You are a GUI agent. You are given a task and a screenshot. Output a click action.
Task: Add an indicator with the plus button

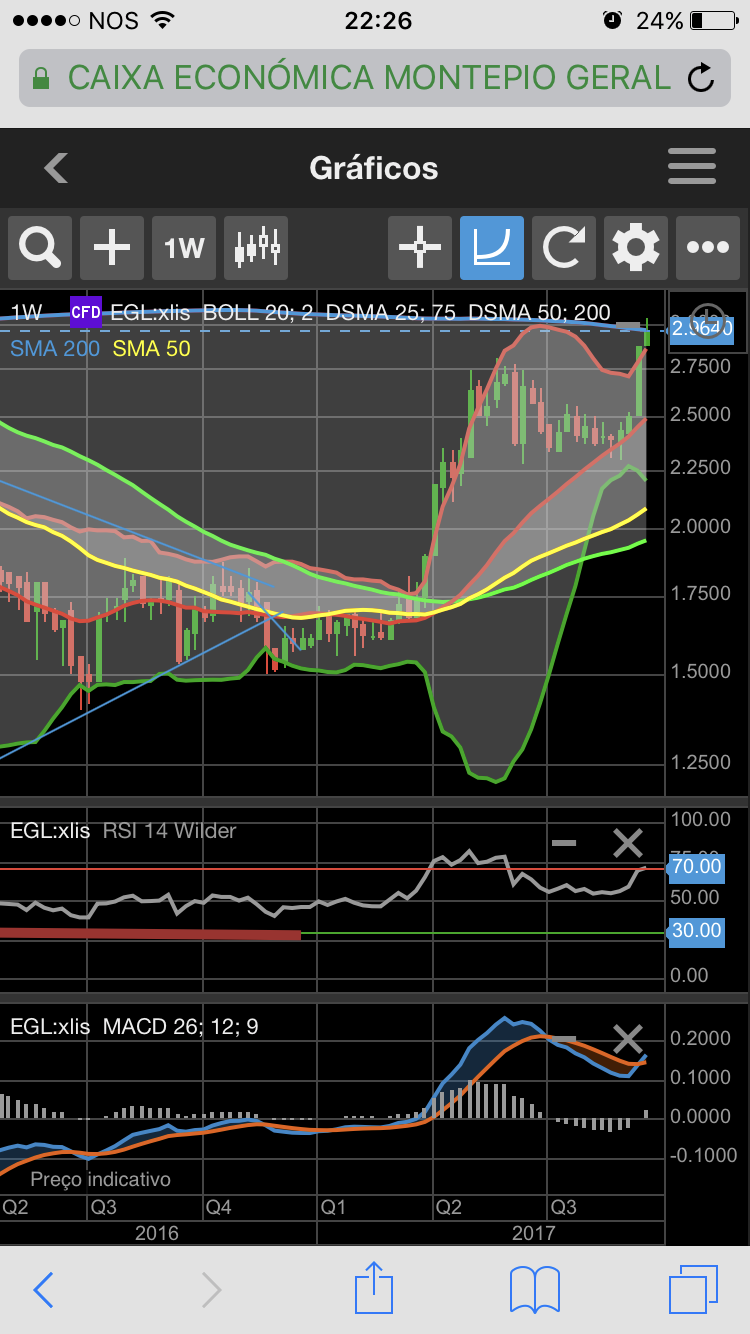tap(112, 247)
